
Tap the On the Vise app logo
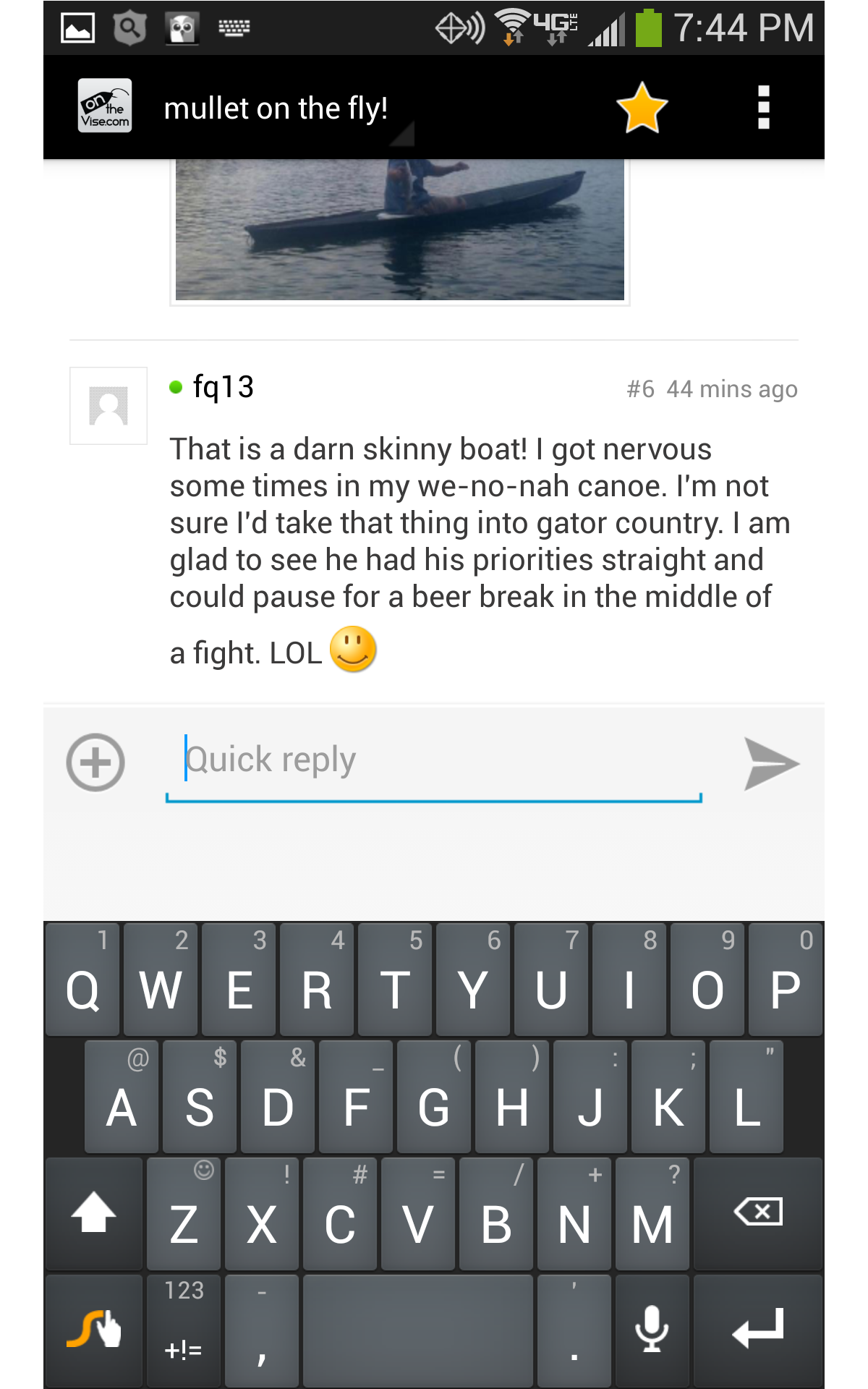pos(105,106)
